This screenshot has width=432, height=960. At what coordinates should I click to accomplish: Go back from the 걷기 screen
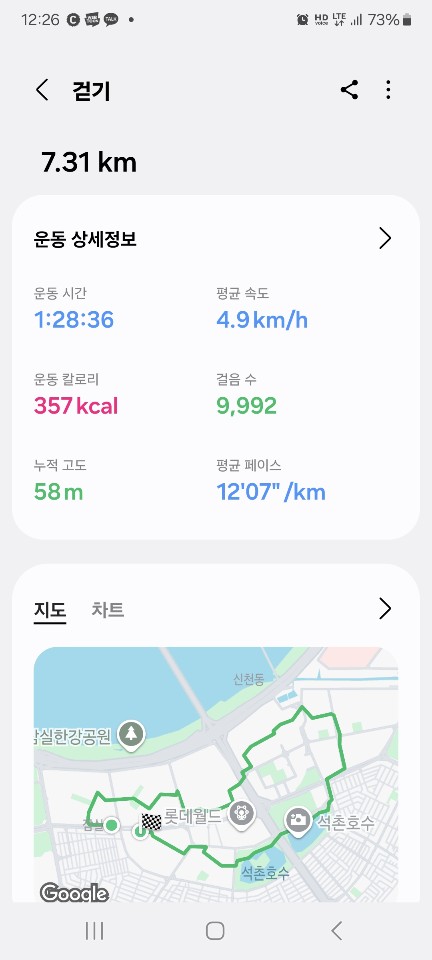tap(42, 91)
